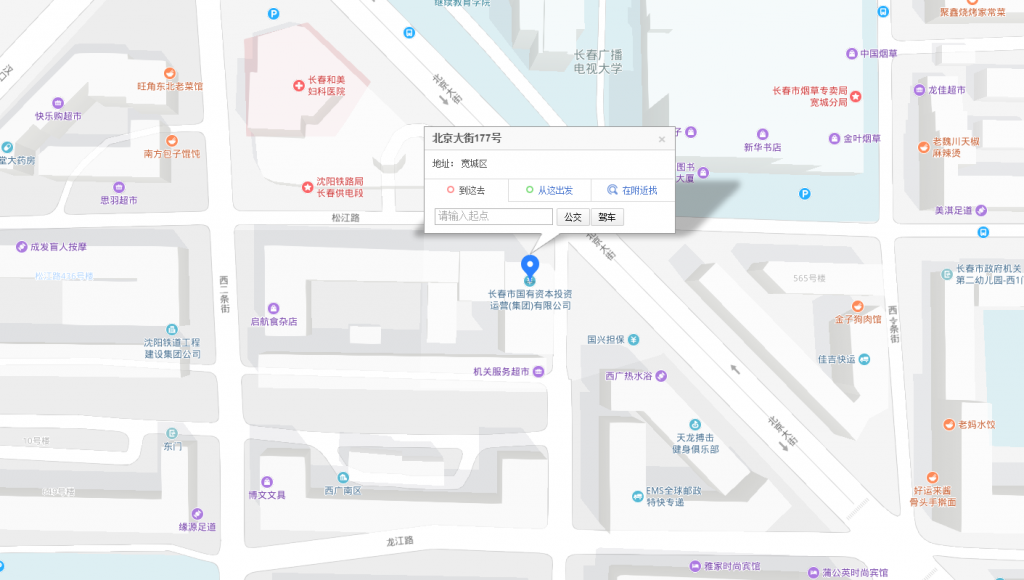The width and height of the screenshot is (1024, 580).
Task: Tap the 驾车 route button
Action: click(607, 217)
